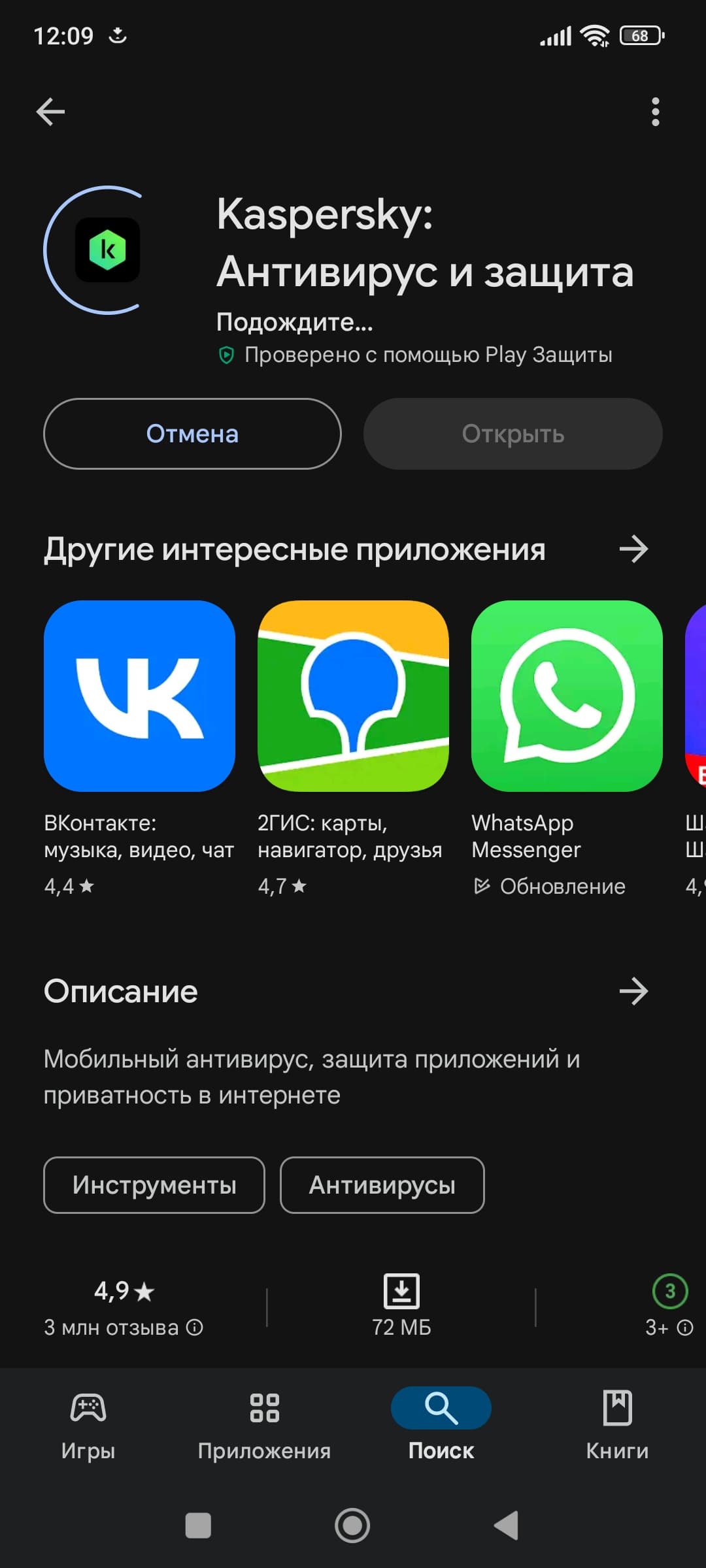The height and width of the screenshot is (1568, 706).
Task: Expand the Описание section arrow
Action: (x=633, y=991)
